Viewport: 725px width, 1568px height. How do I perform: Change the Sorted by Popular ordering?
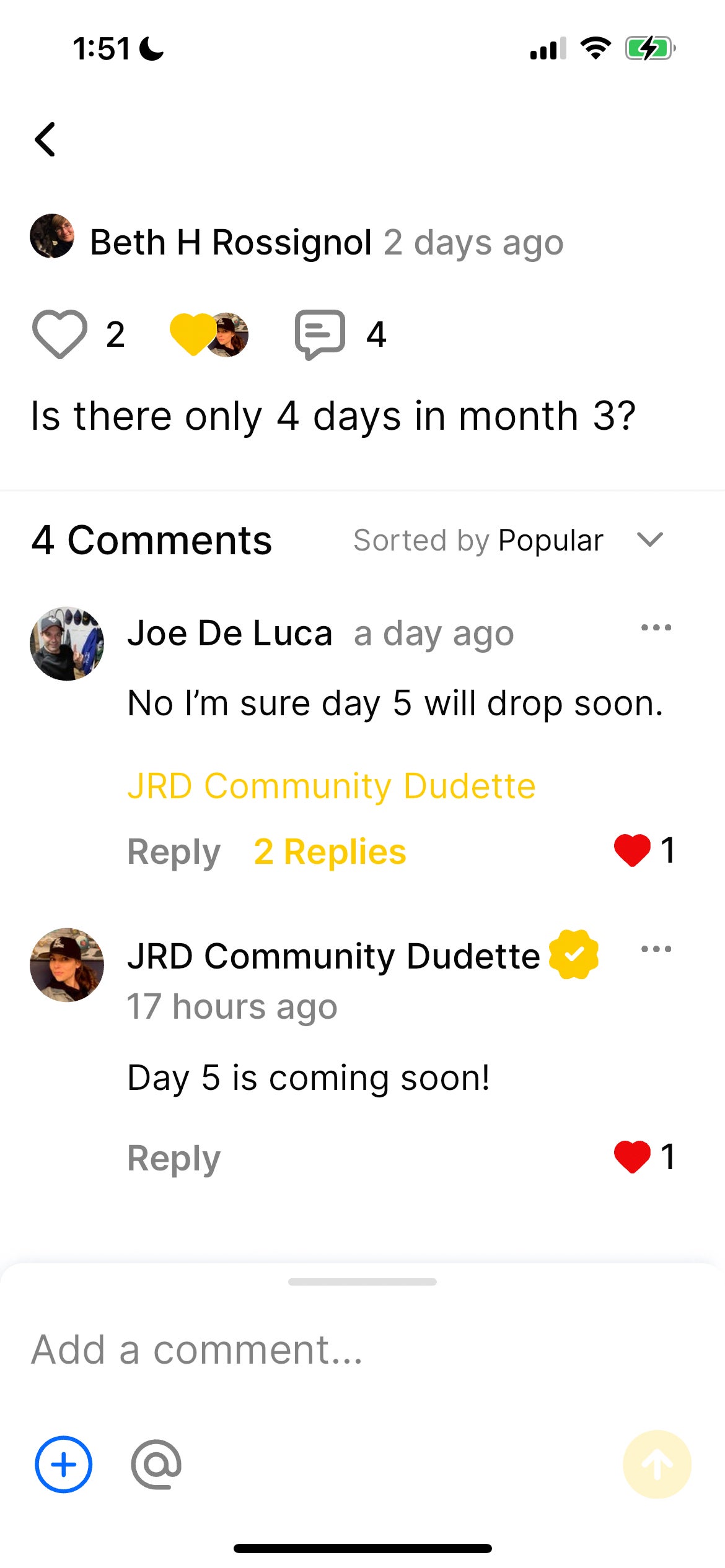pyautogui.click(x=508, y=540)
